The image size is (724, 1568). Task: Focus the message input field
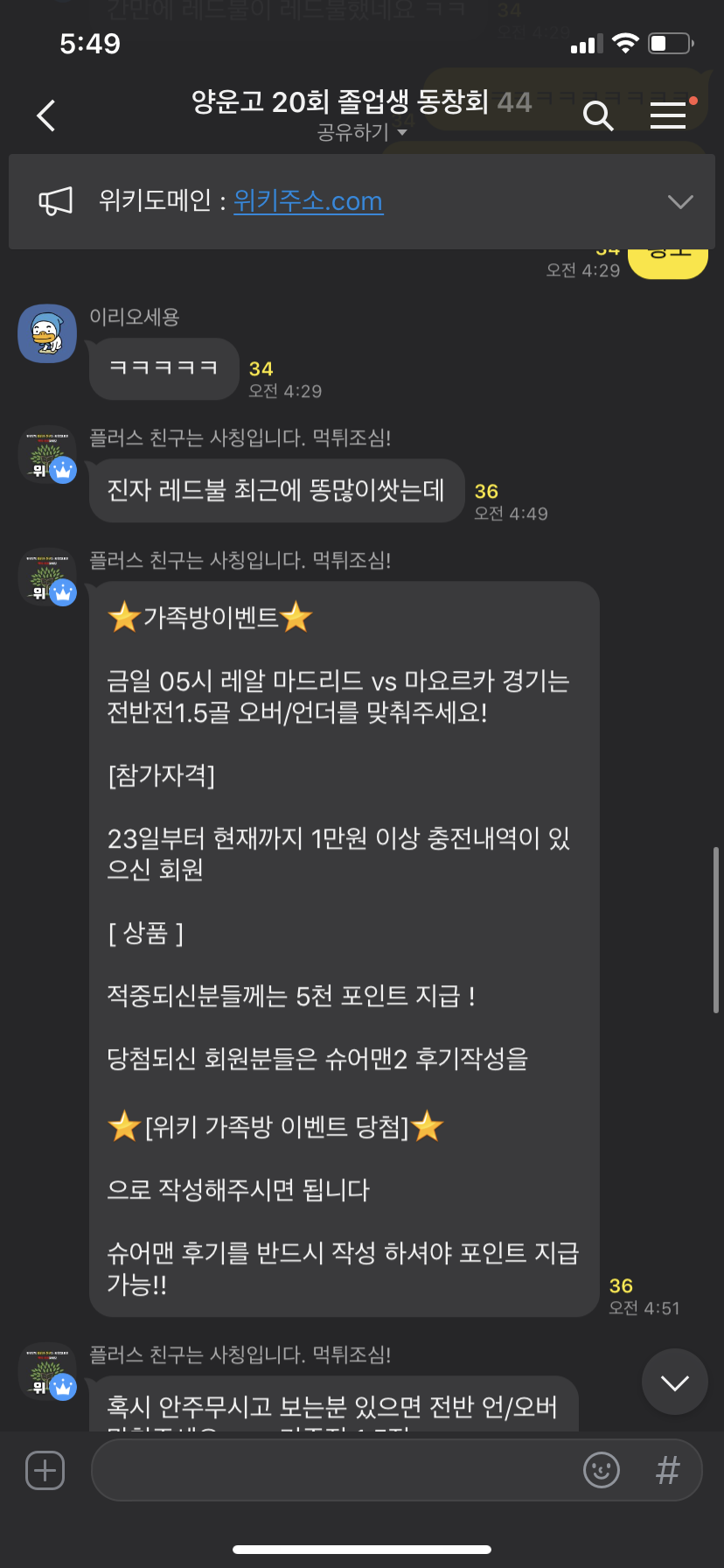[332, 1470]
